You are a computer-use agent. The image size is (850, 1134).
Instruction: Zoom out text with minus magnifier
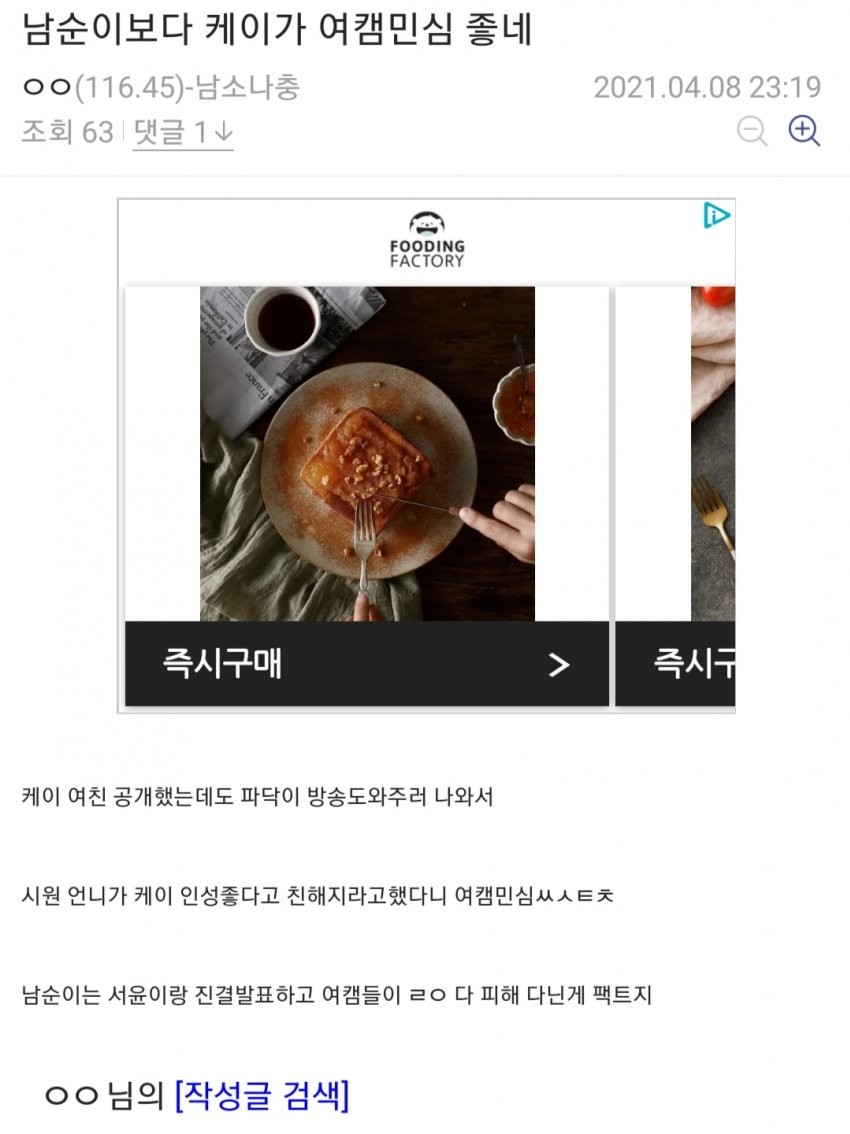752,131
